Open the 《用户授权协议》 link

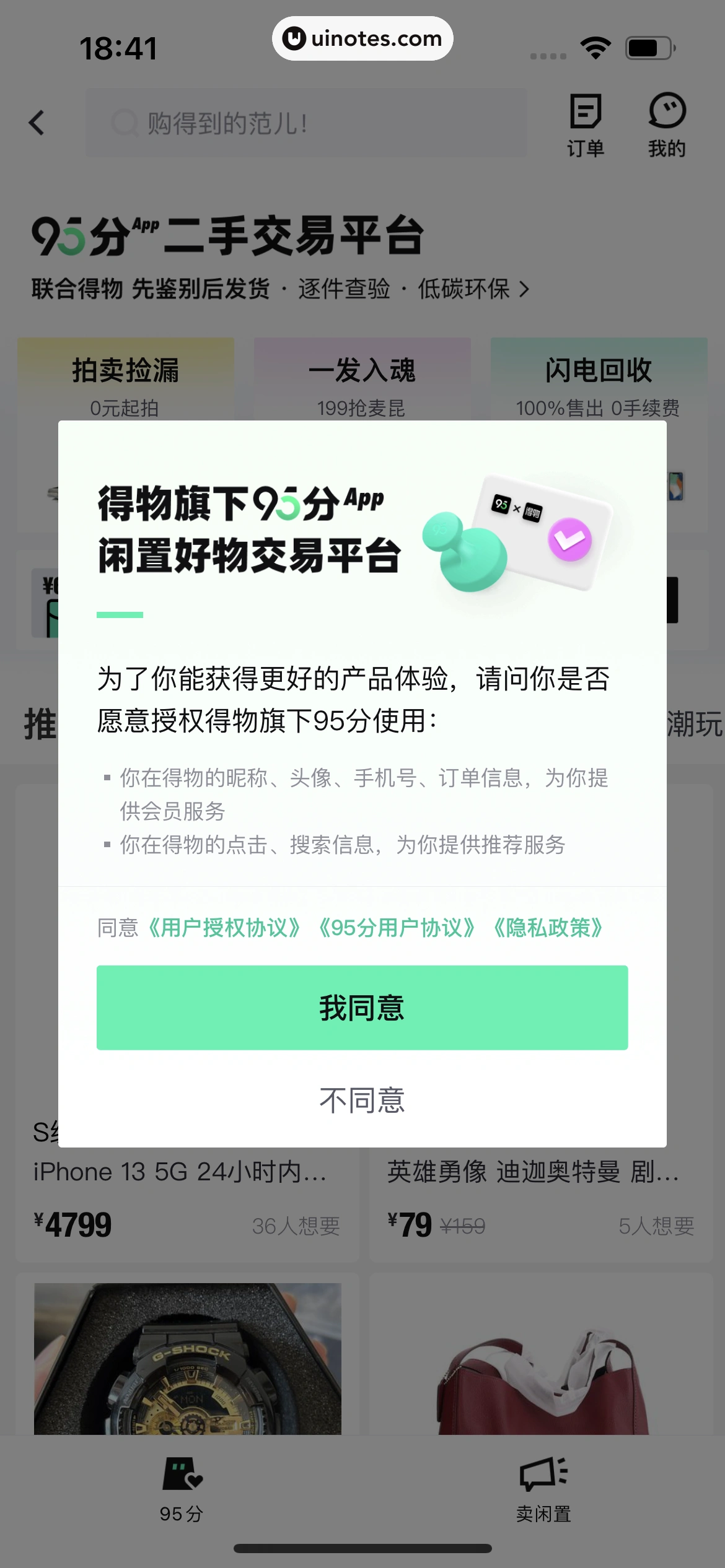224,928
